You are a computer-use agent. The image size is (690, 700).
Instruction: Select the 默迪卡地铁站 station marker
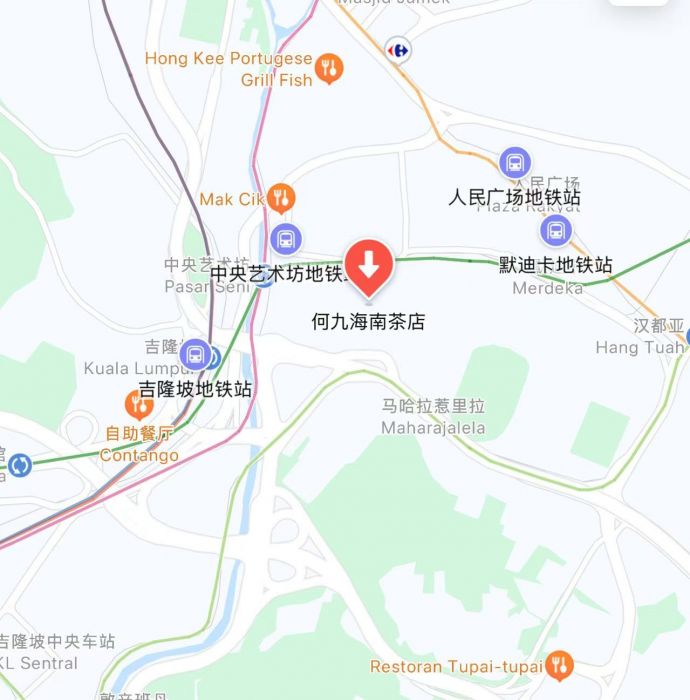(x=555, y=232)
